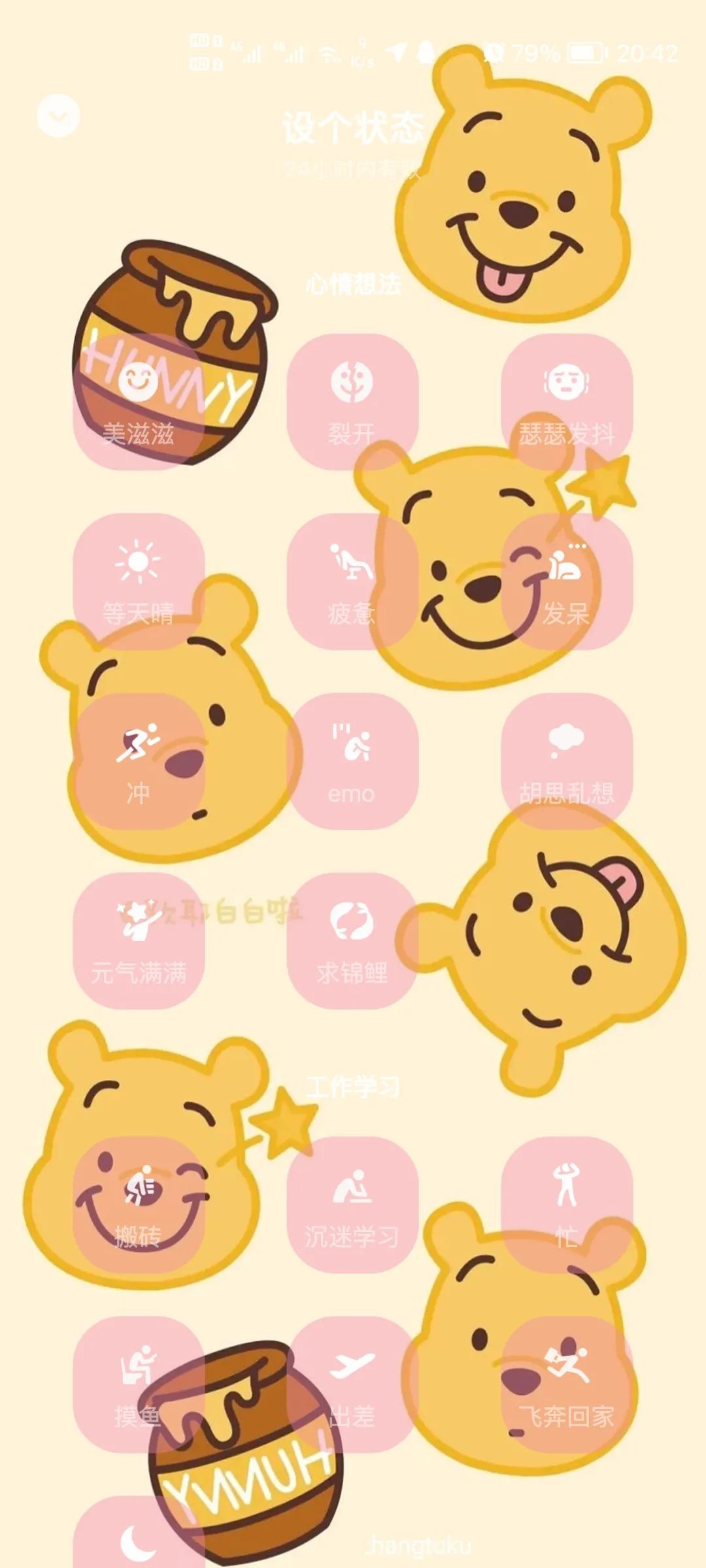Set status to 发呆
Image resolution: width=706 pixels, height=1568 pixels.
(x=566, y=581)
